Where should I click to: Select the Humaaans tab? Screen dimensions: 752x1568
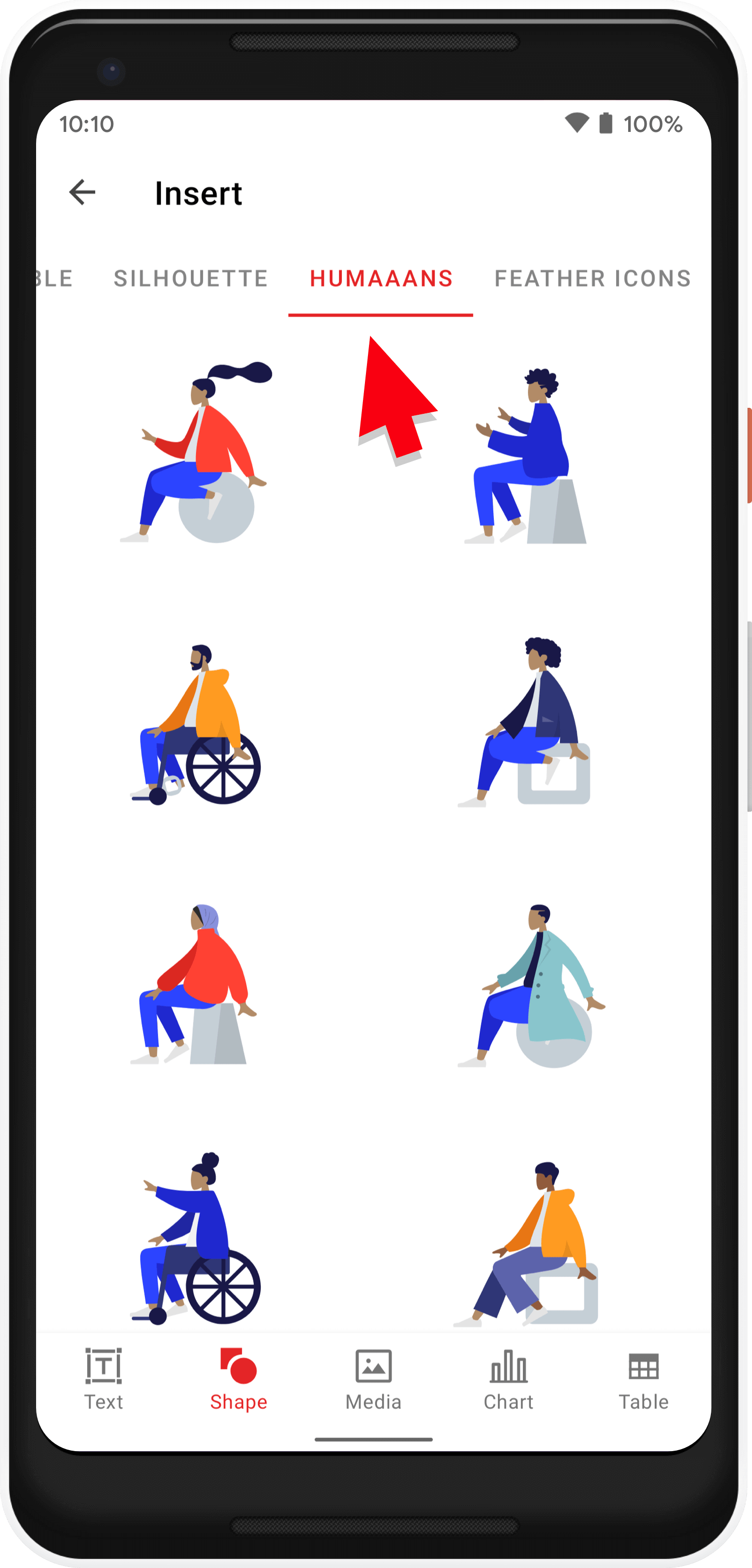pos(381,279)
